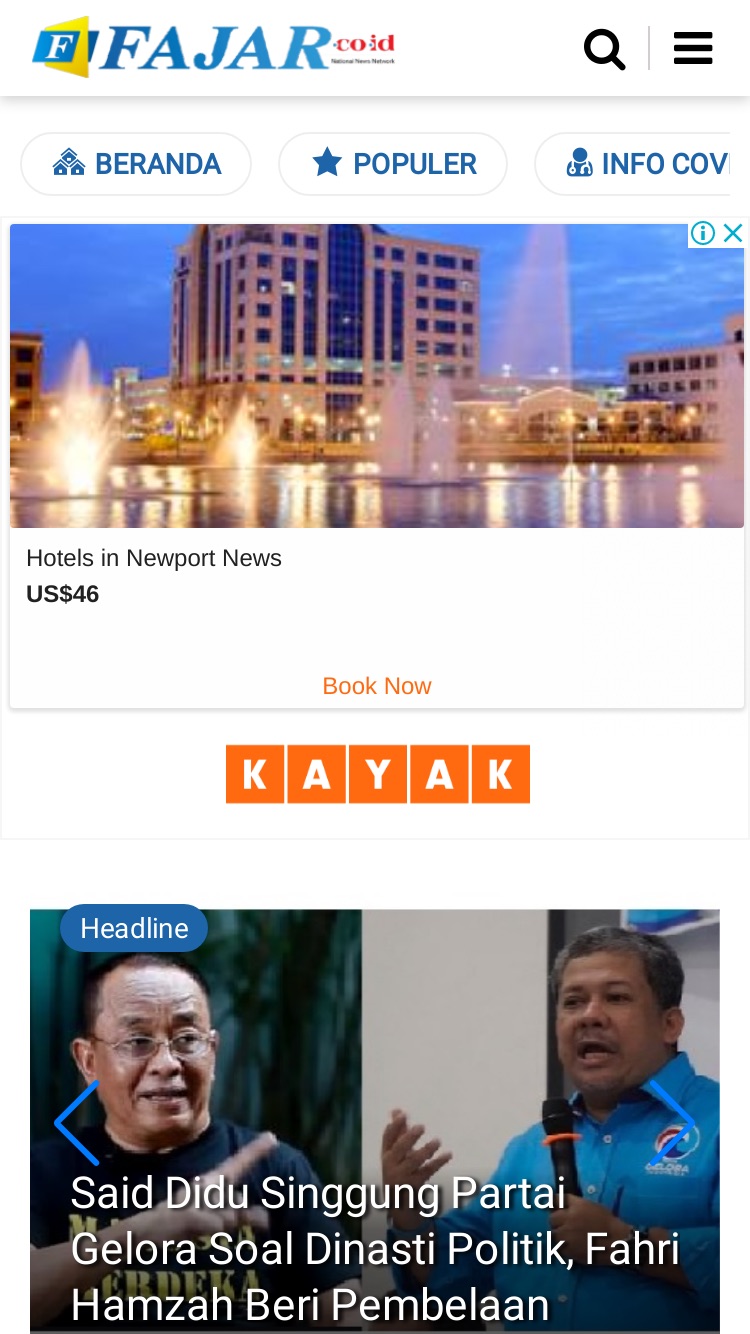750x1334 pixels.
Task: Open the hamburger menu
Action: [693, 48]
